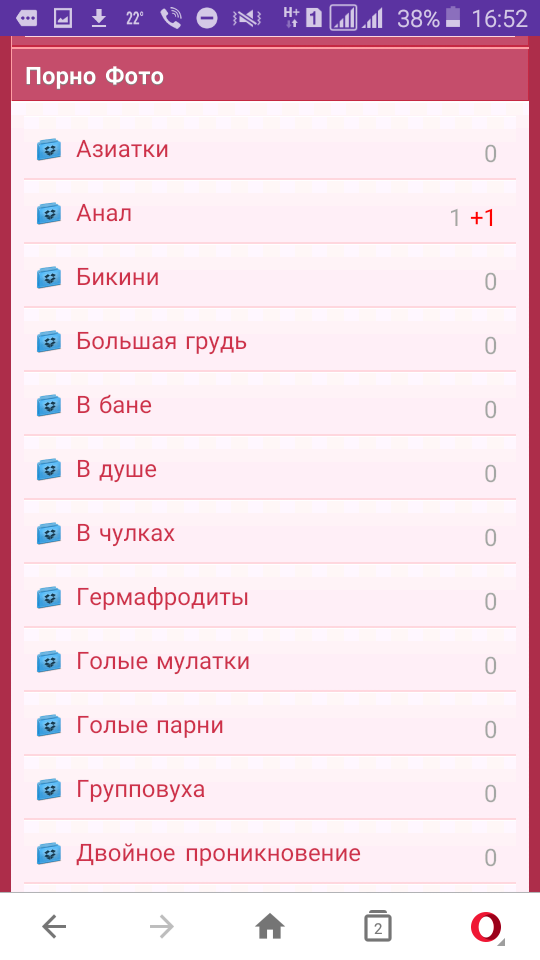The height and width of the screenshot is (960, 540).
Task: Open the Азиатки category
Action: [269, 149]
